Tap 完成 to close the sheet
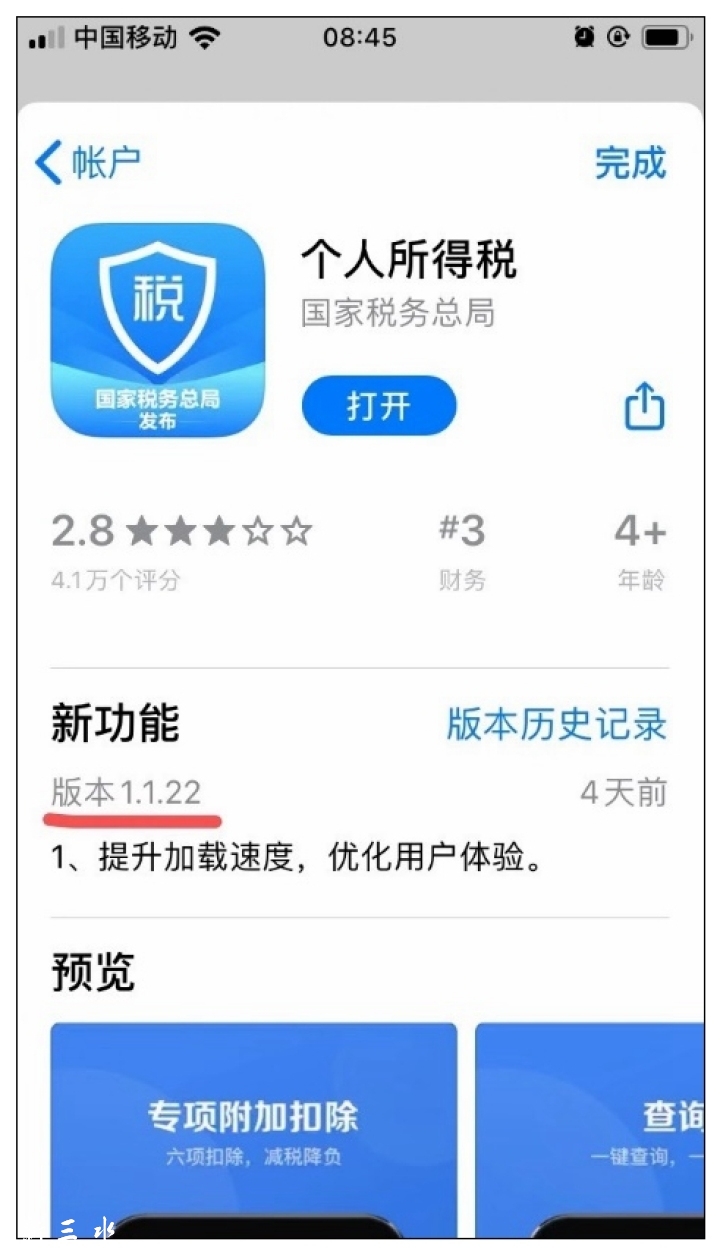 tap(630, 162)
